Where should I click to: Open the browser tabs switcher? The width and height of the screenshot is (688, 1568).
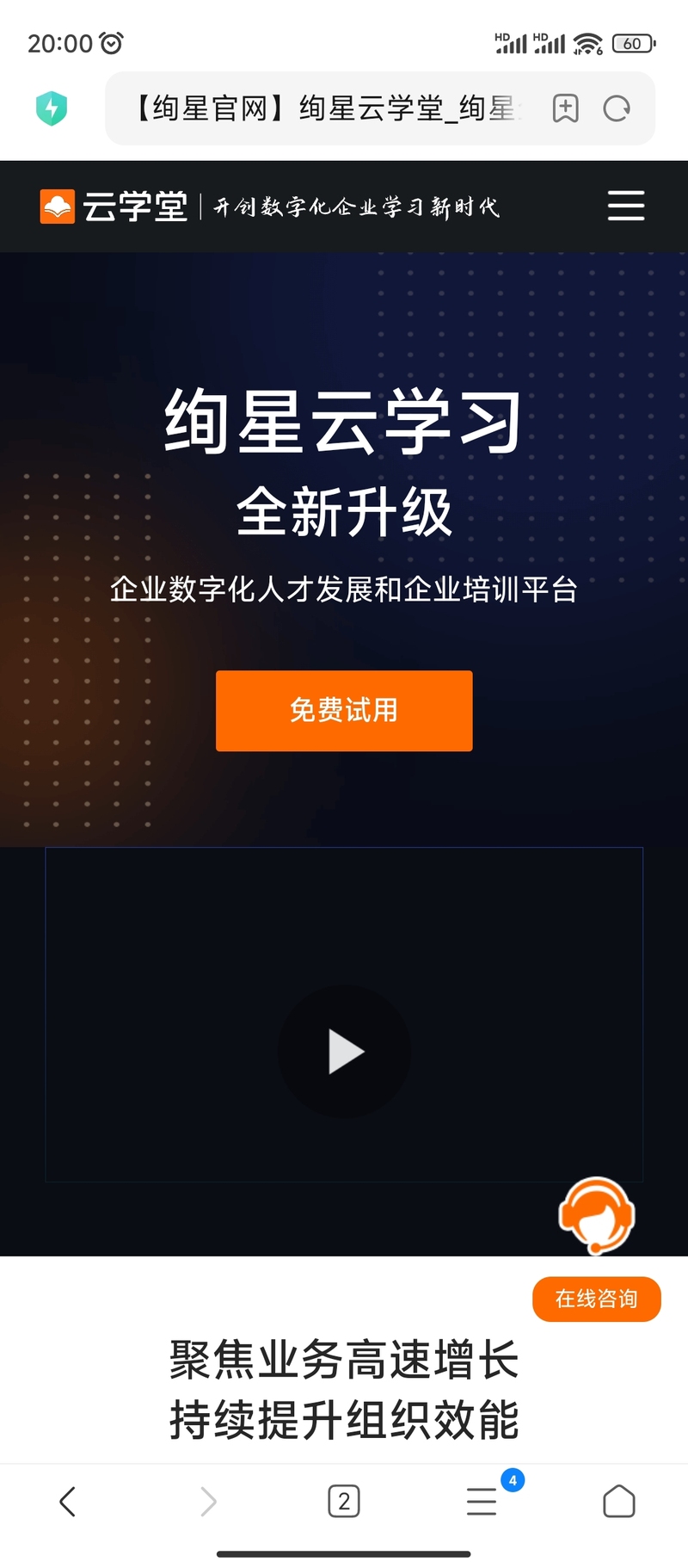point(344,1502)
